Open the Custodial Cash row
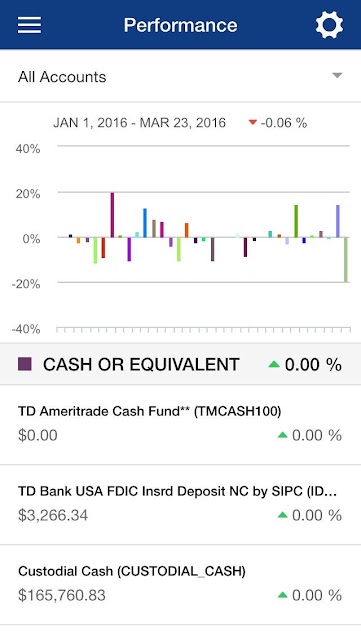The width and height of the screenshot is (361, 640). 180,584
